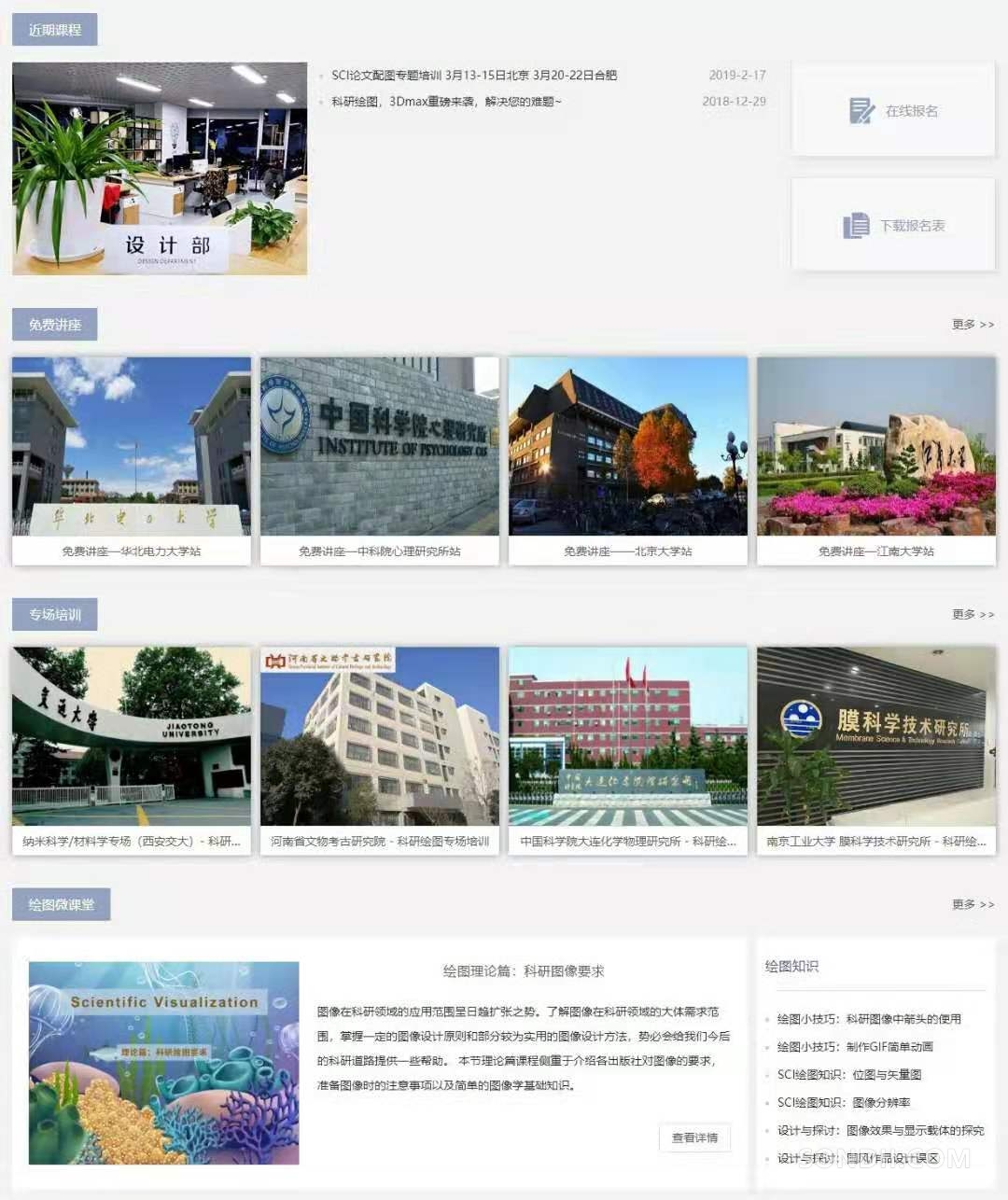1008x1200 pixels.
Task: Open 绘图小技巧：制作GIF简单动画
Action: (x=855, y=1047)
